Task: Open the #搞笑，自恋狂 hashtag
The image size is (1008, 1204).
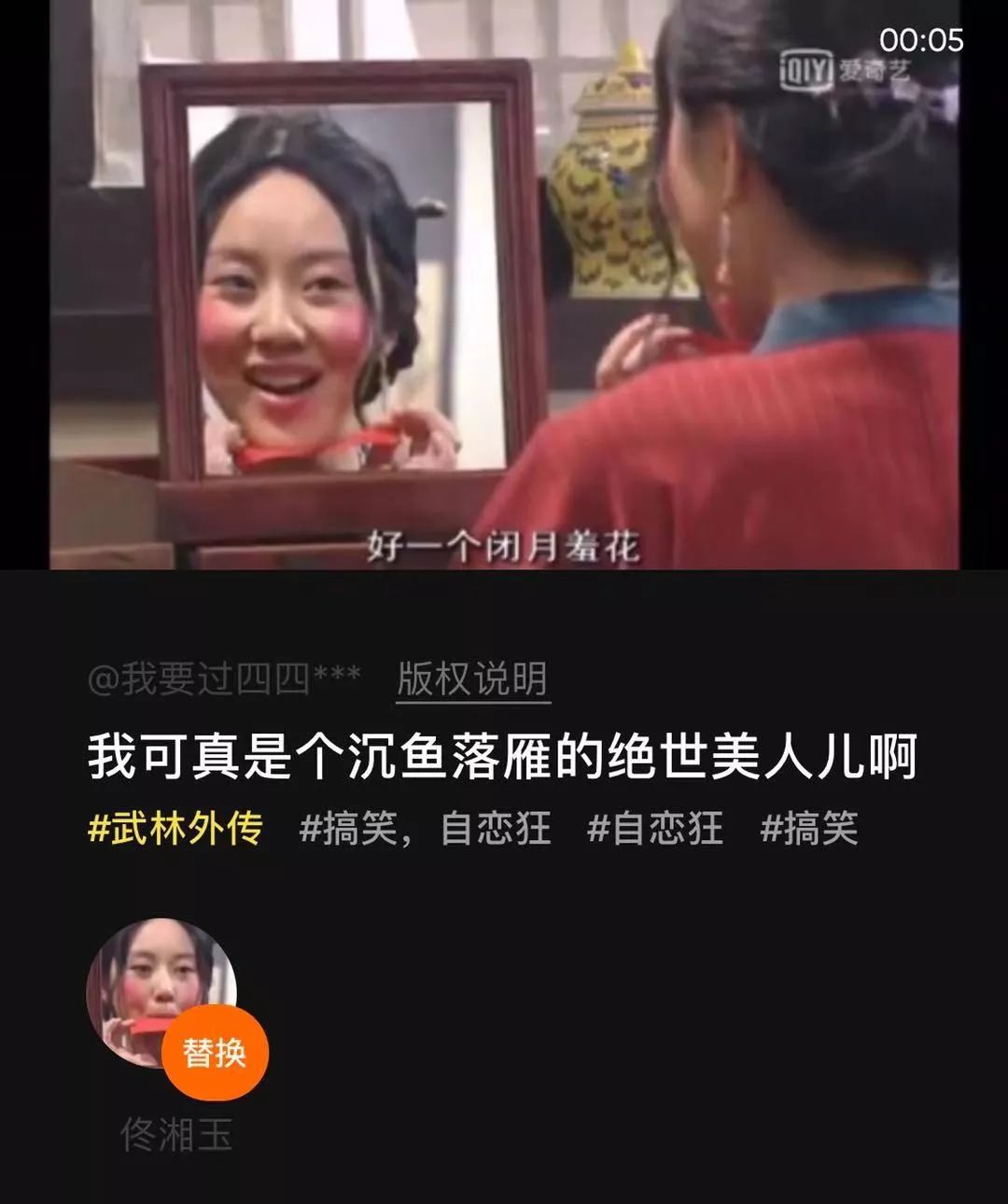Action: click(x=425, y=827)
